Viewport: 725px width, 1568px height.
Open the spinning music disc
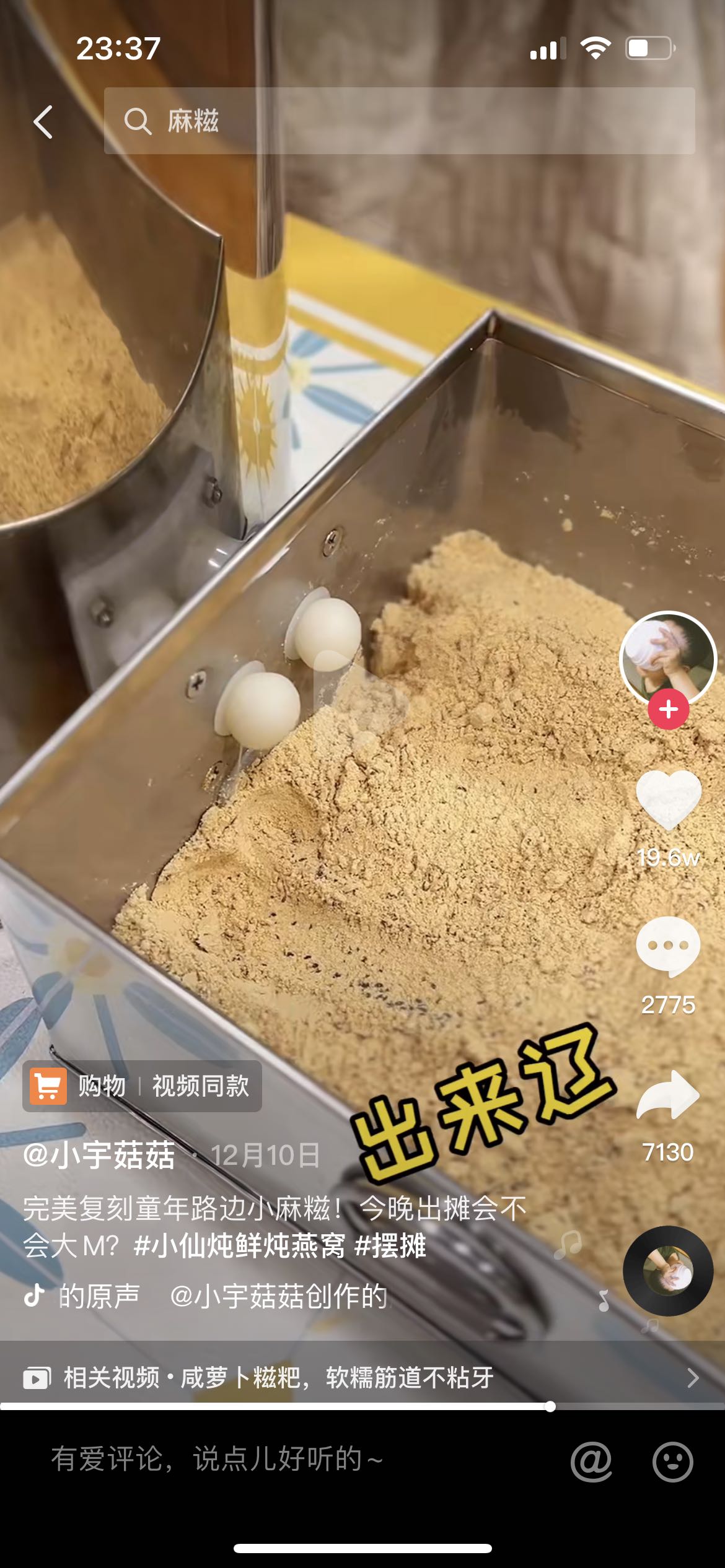click(668, 1271)
